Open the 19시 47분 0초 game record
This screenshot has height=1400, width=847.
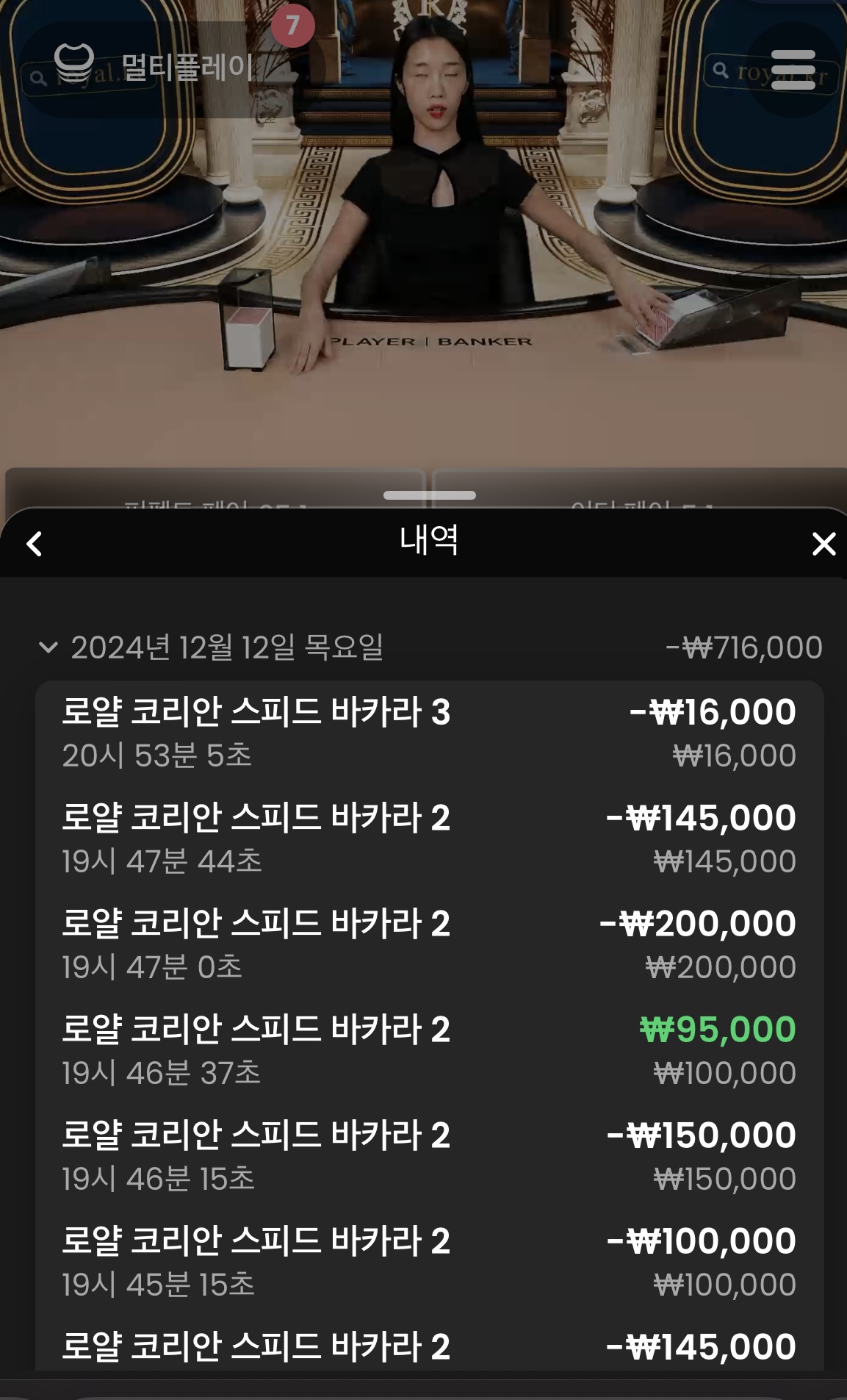430,945
